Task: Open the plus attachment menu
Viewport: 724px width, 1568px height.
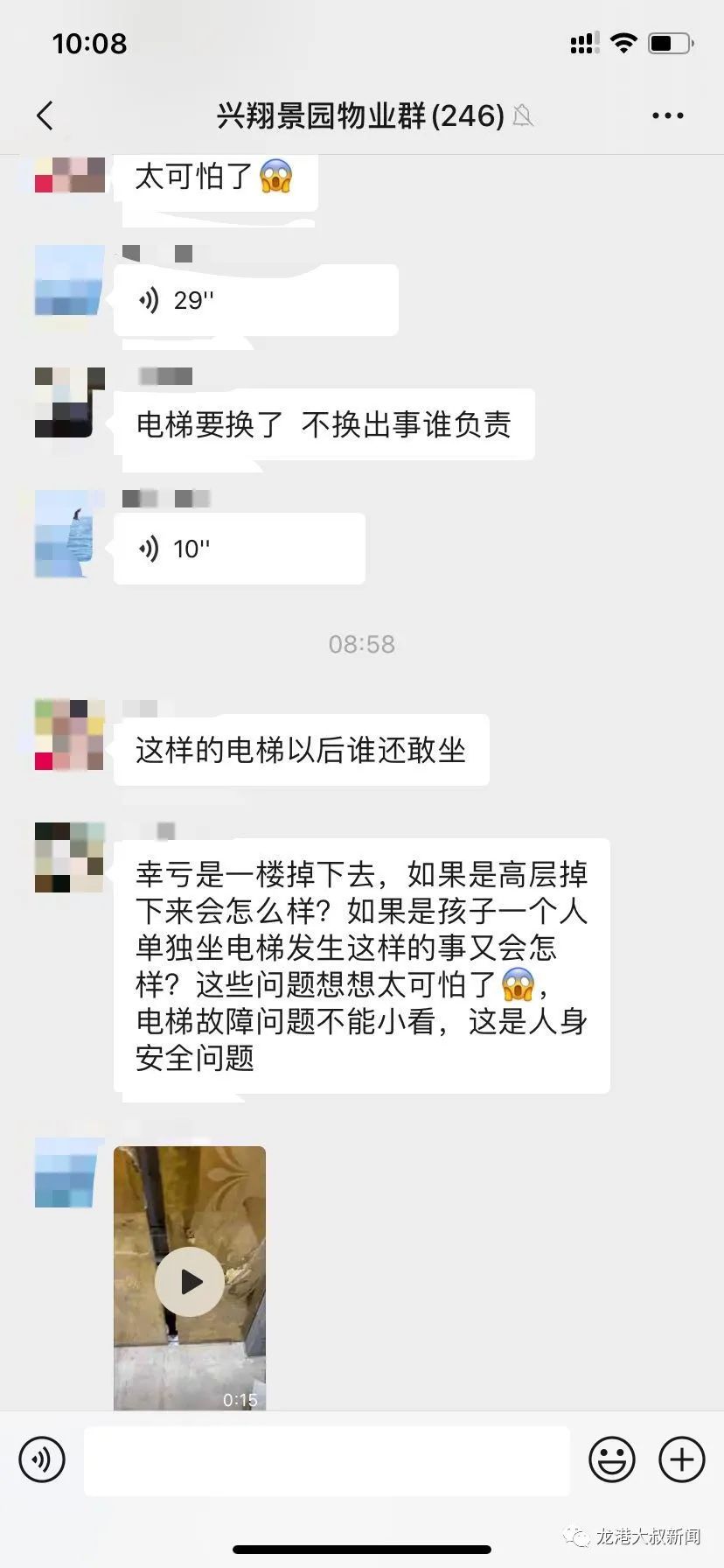Action: (681, 1460)
